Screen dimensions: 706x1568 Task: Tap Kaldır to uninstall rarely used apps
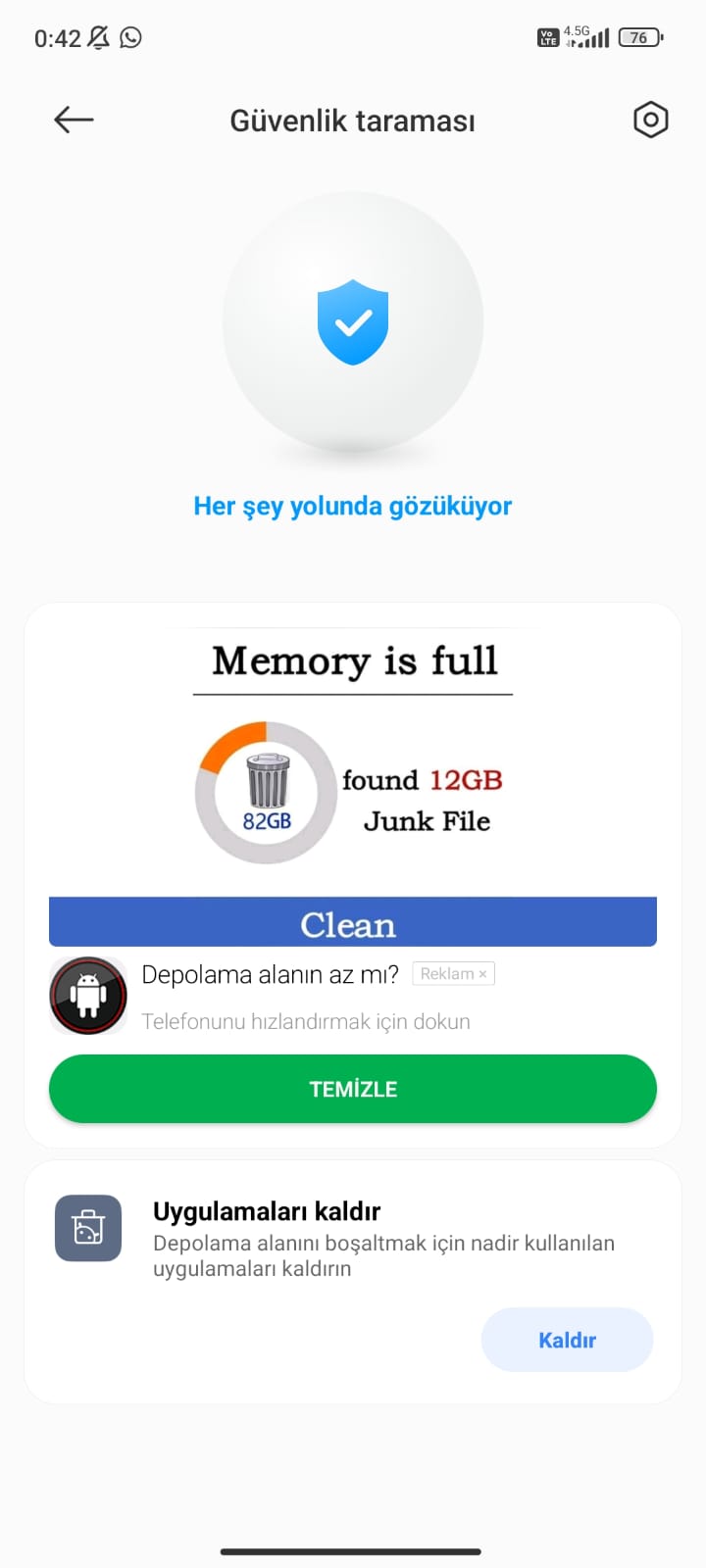click(567, 1340)
